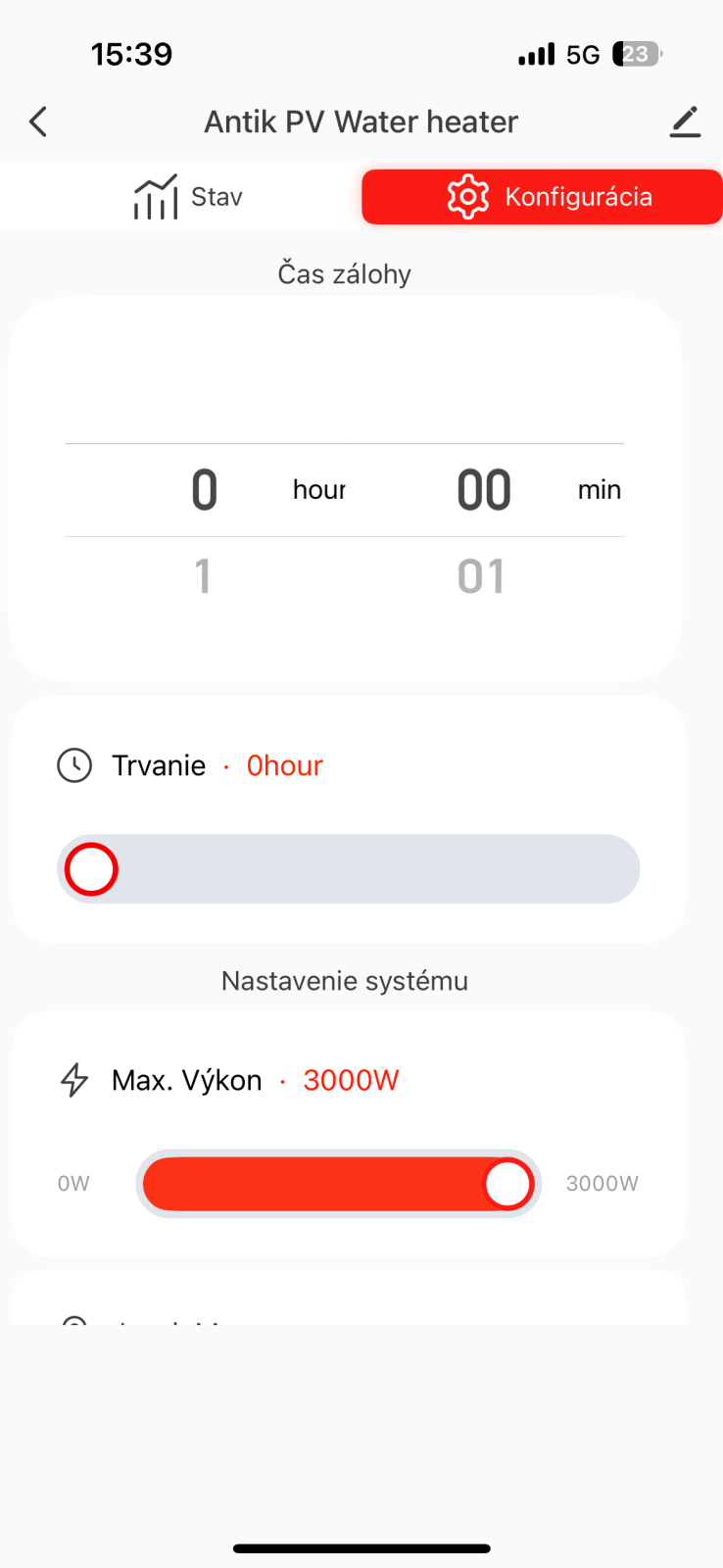Pick 01 in the minutes picker
Image resolution: width=723 pixels, height=1568 pixels.
click(x=481, y=576)
